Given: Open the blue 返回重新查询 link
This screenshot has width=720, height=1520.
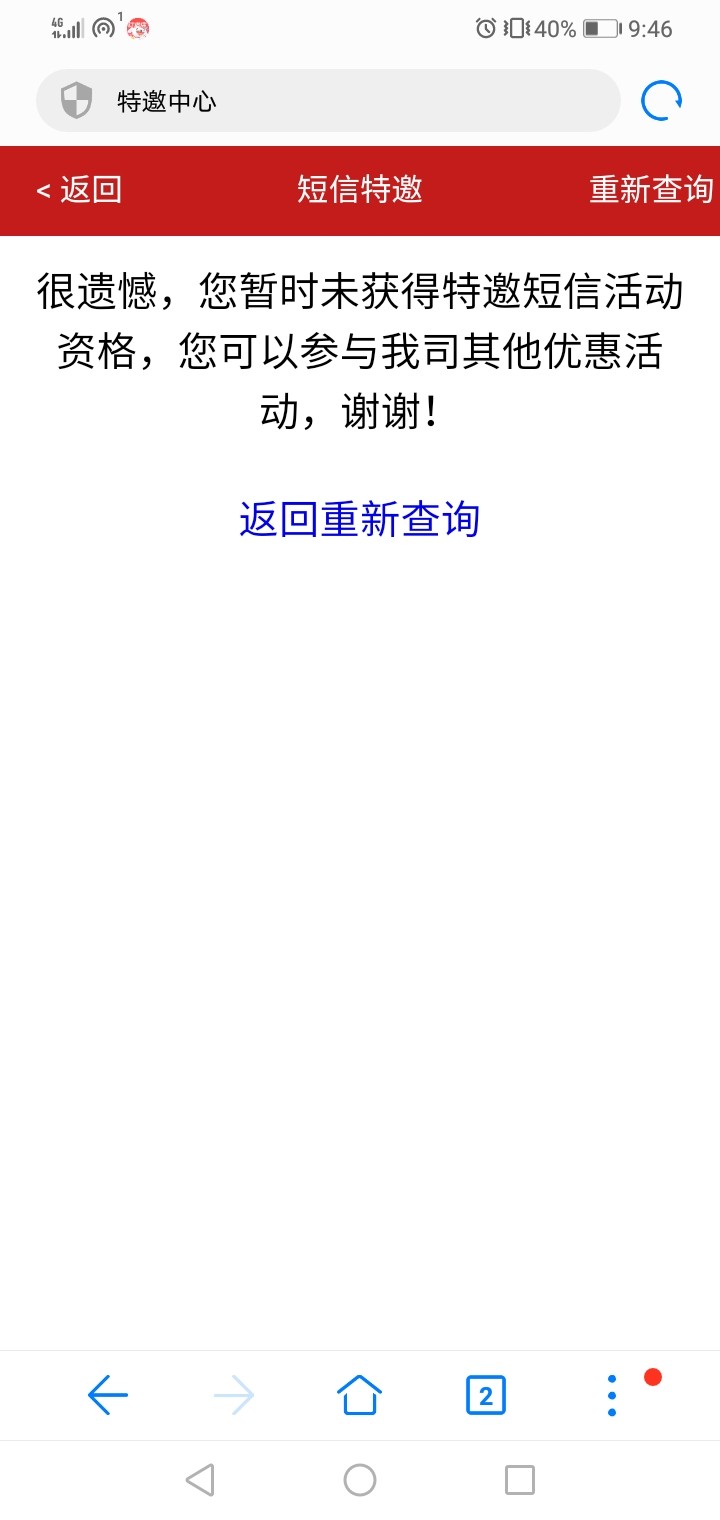Looking at the screenshot, I should (x=360, y=519).
